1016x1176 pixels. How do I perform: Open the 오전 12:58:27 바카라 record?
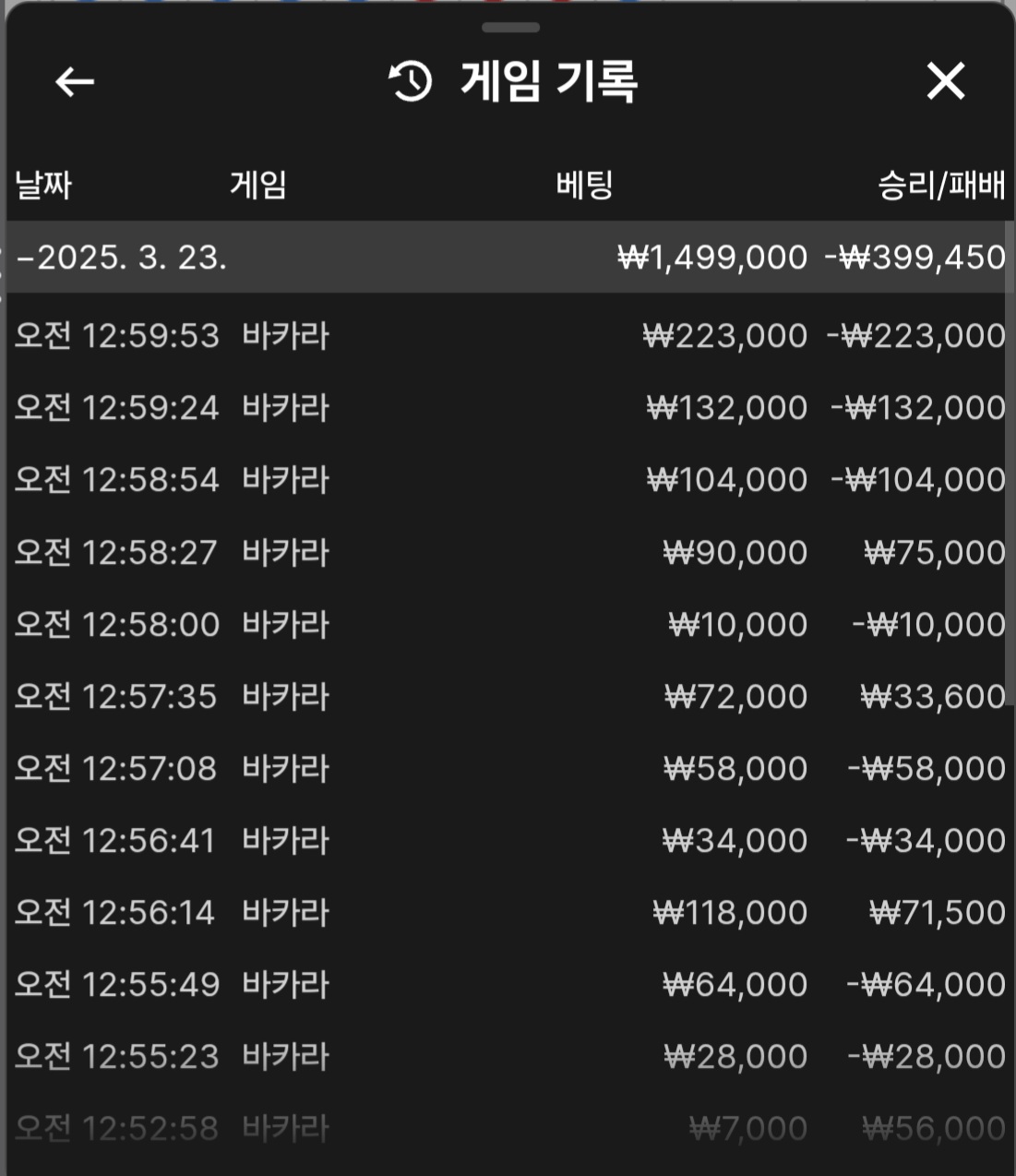click(x=508, y=552)
